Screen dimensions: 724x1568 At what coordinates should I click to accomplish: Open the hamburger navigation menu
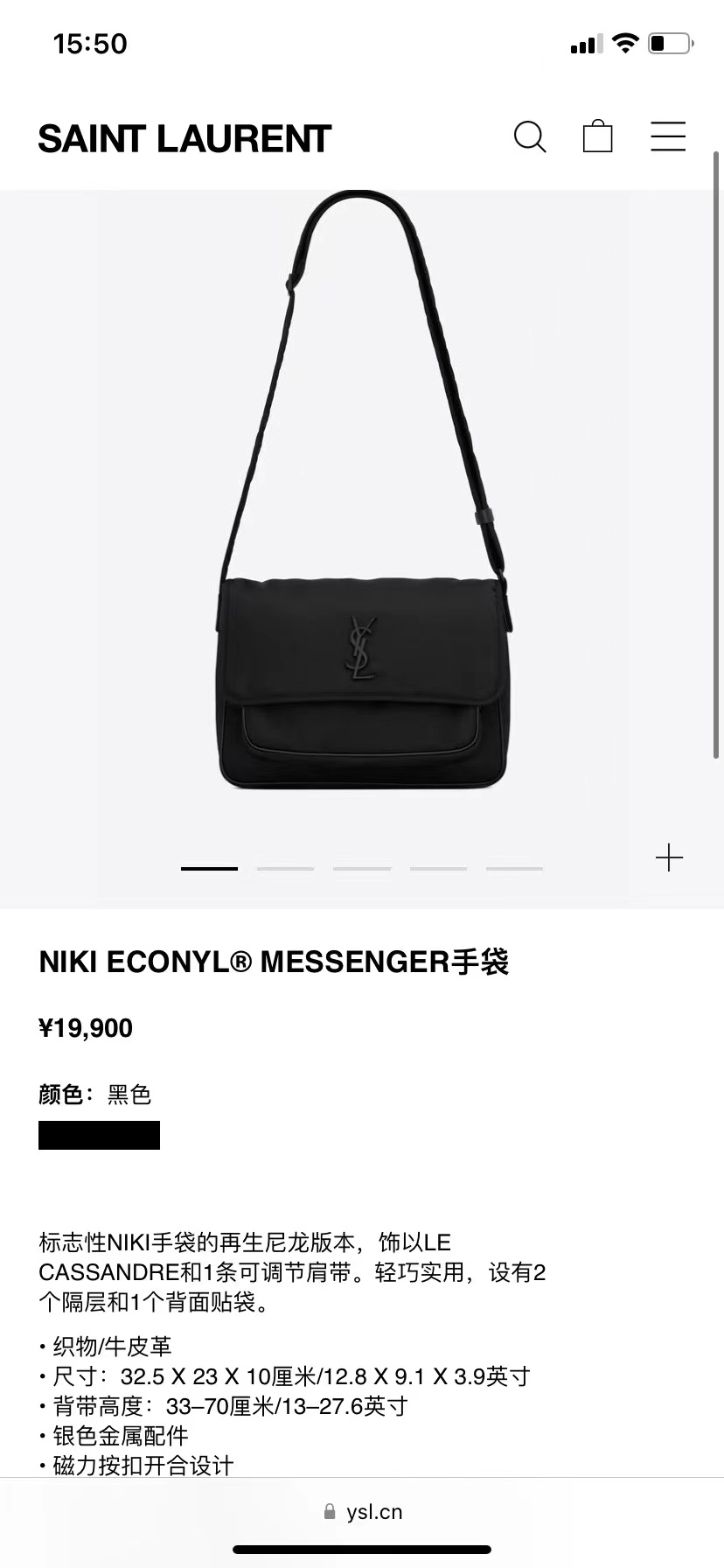(667, 137)
